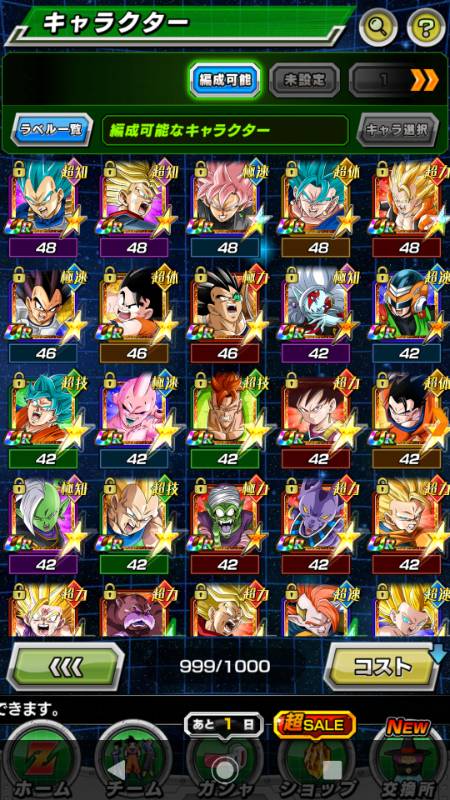The image size is (450, 800).
Task: Tap the キャラ選択 button
Action: pyautogui.click(x=397, y=130)
